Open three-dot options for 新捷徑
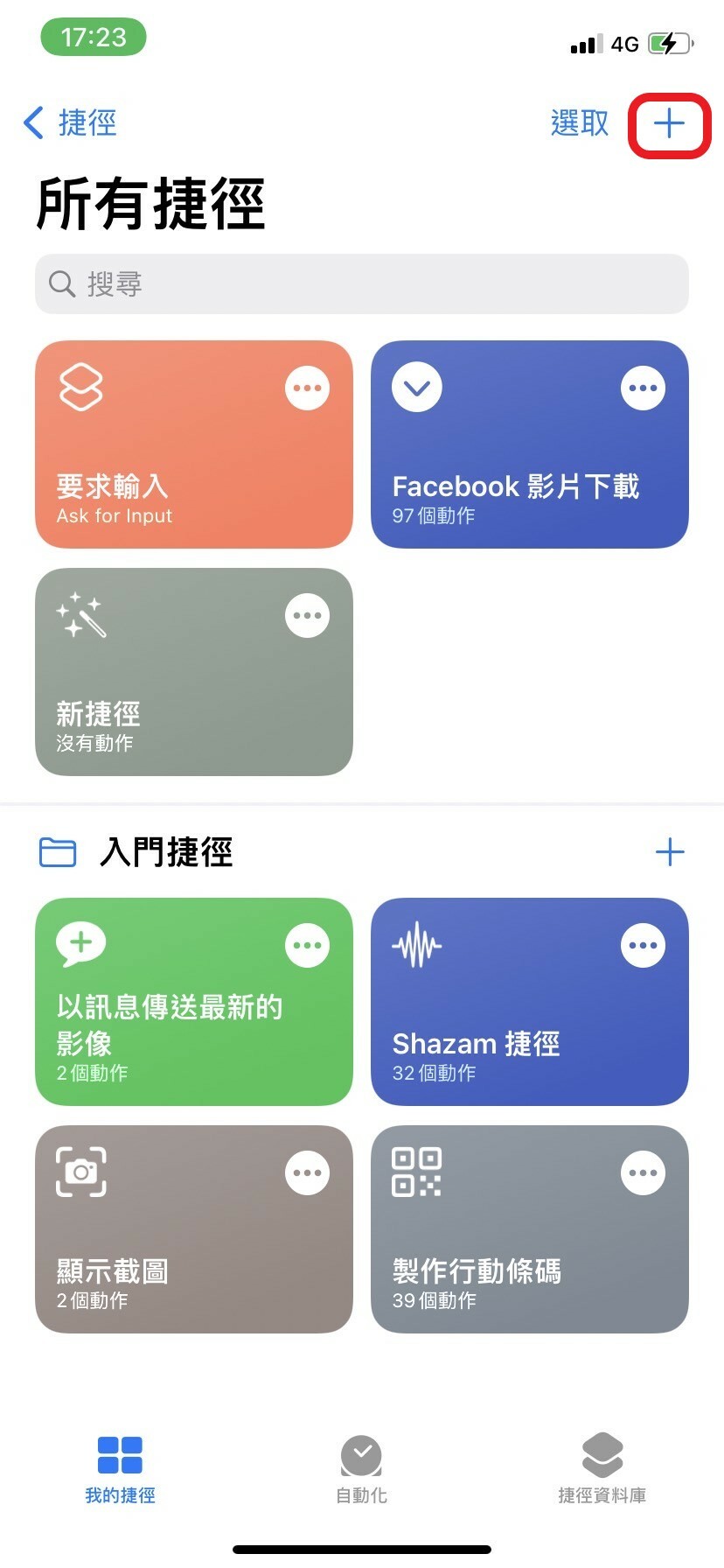The height and width of the screenshot is (1568, 724). [x=308, y=616]
